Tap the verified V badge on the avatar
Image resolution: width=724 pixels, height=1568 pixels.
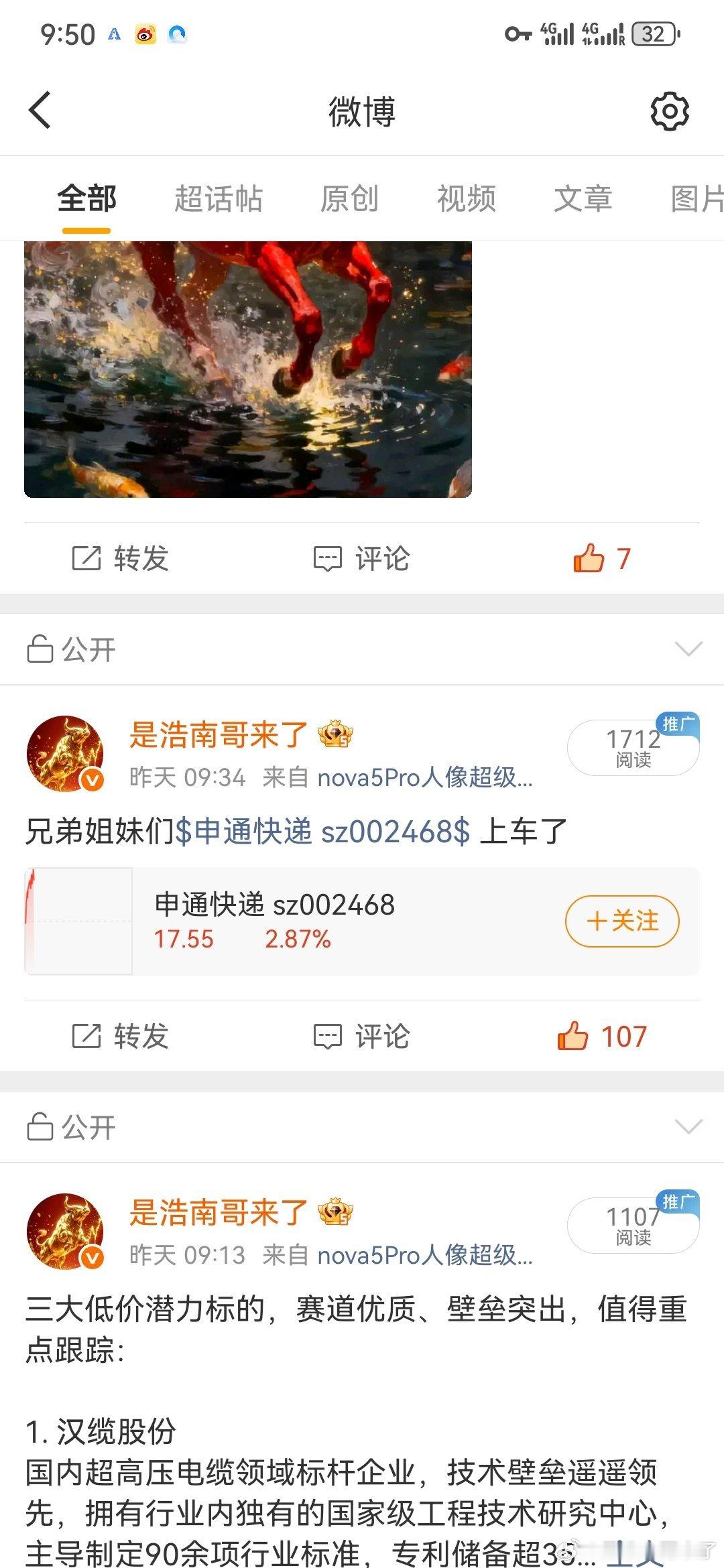pyautogui.click(x=90, y=779)
